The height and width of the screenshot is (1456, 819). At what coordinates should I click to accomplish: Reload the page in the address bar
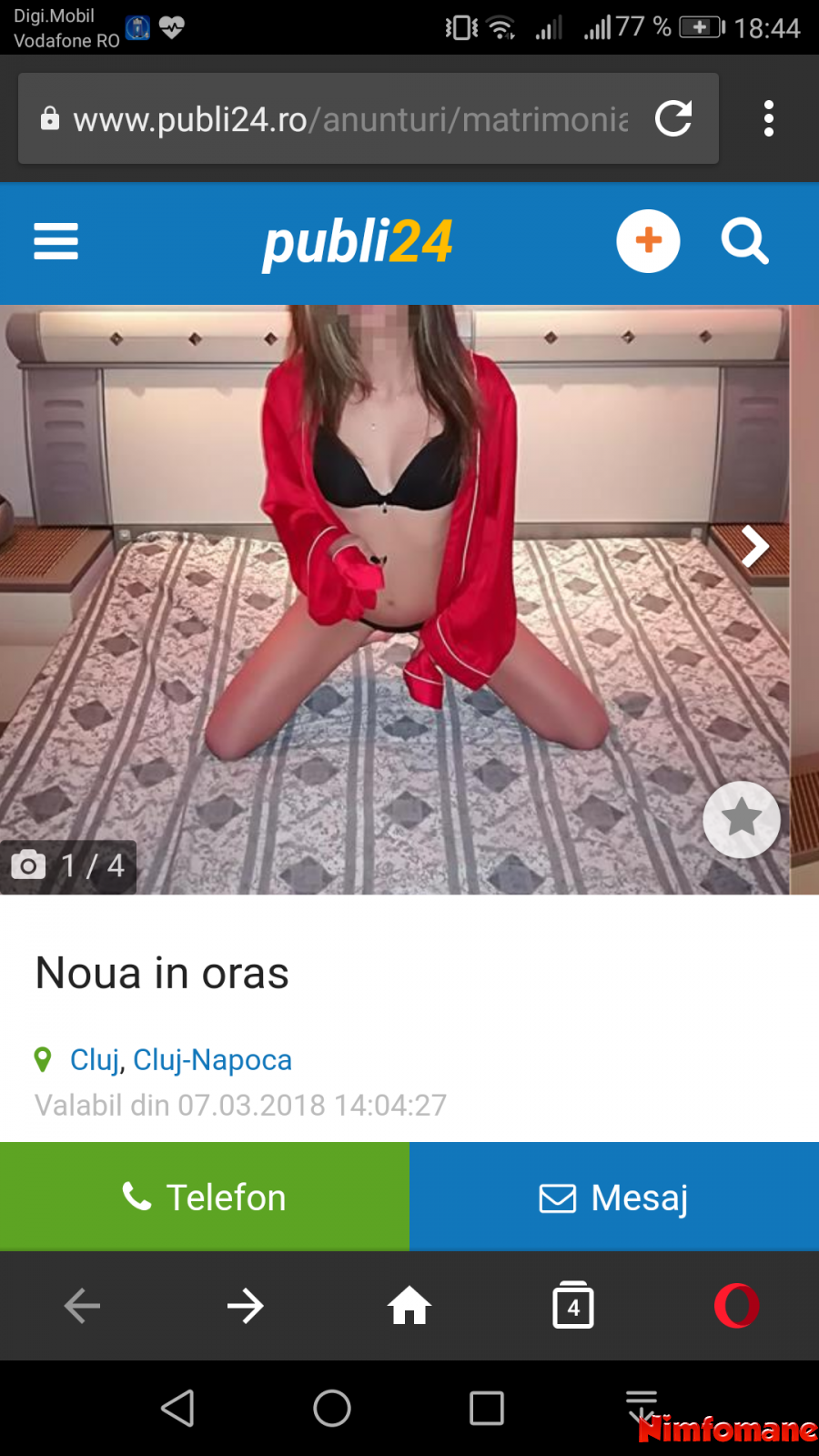[x=673, y=118]
